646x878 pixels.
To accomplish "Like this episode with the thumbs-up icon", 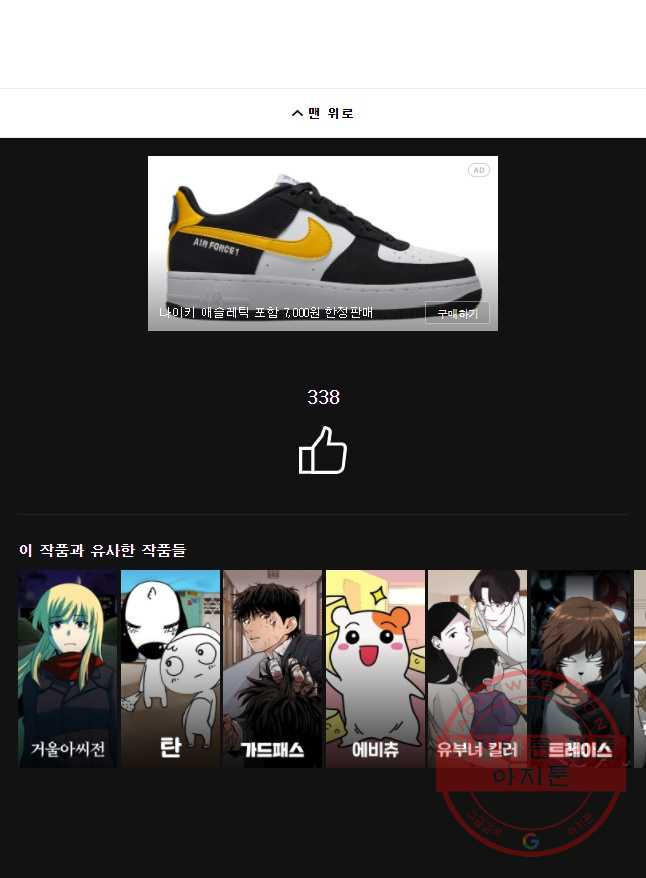I will point(323,450).
